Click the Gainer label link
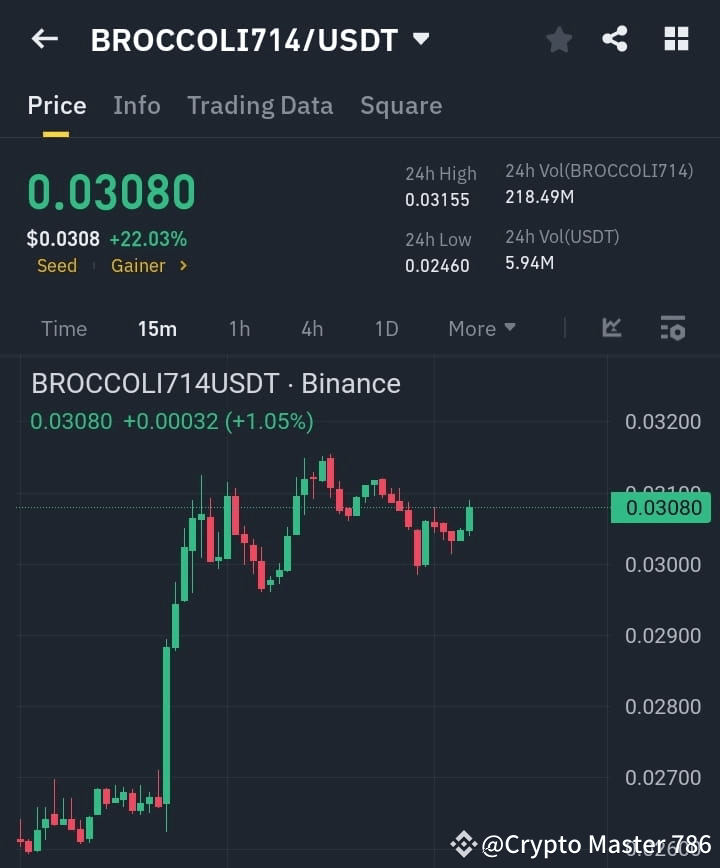This screenshot has width=720, height=868. tap(140, 266)
